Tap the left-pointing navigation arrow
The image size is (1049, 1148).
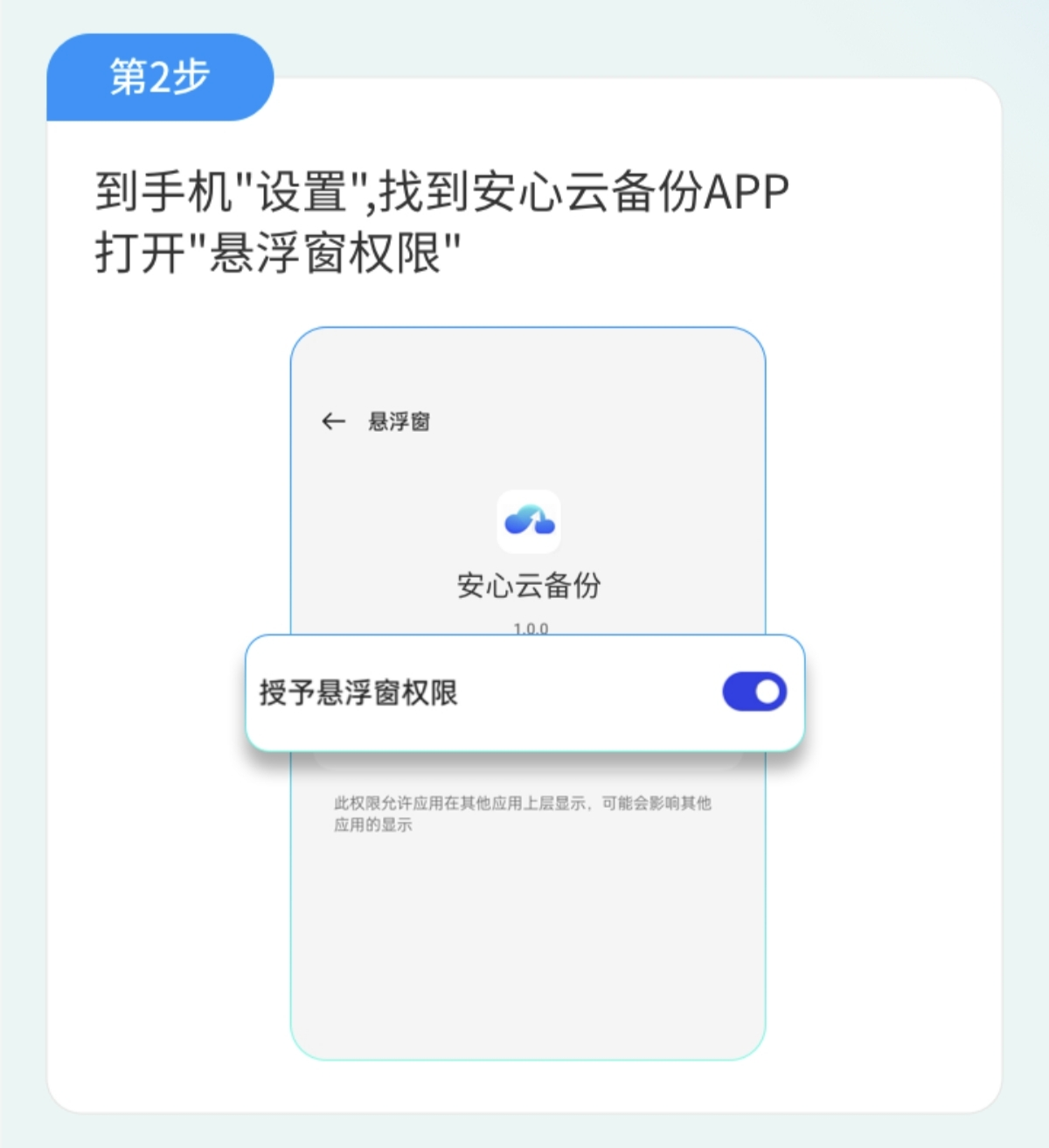[332, 421]
